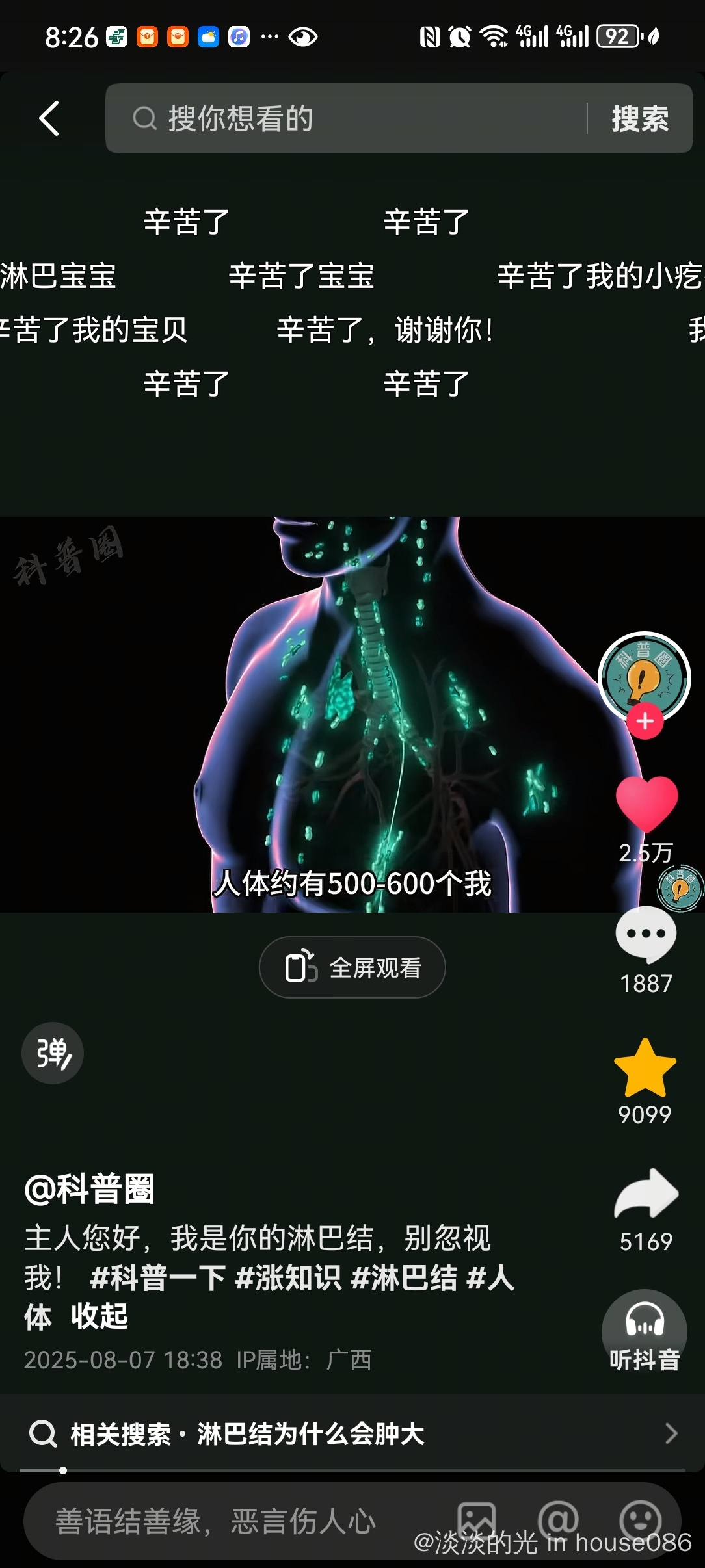
Task: Tap 全屏观看 to watch fullscreen
Action: click(352, 967)
